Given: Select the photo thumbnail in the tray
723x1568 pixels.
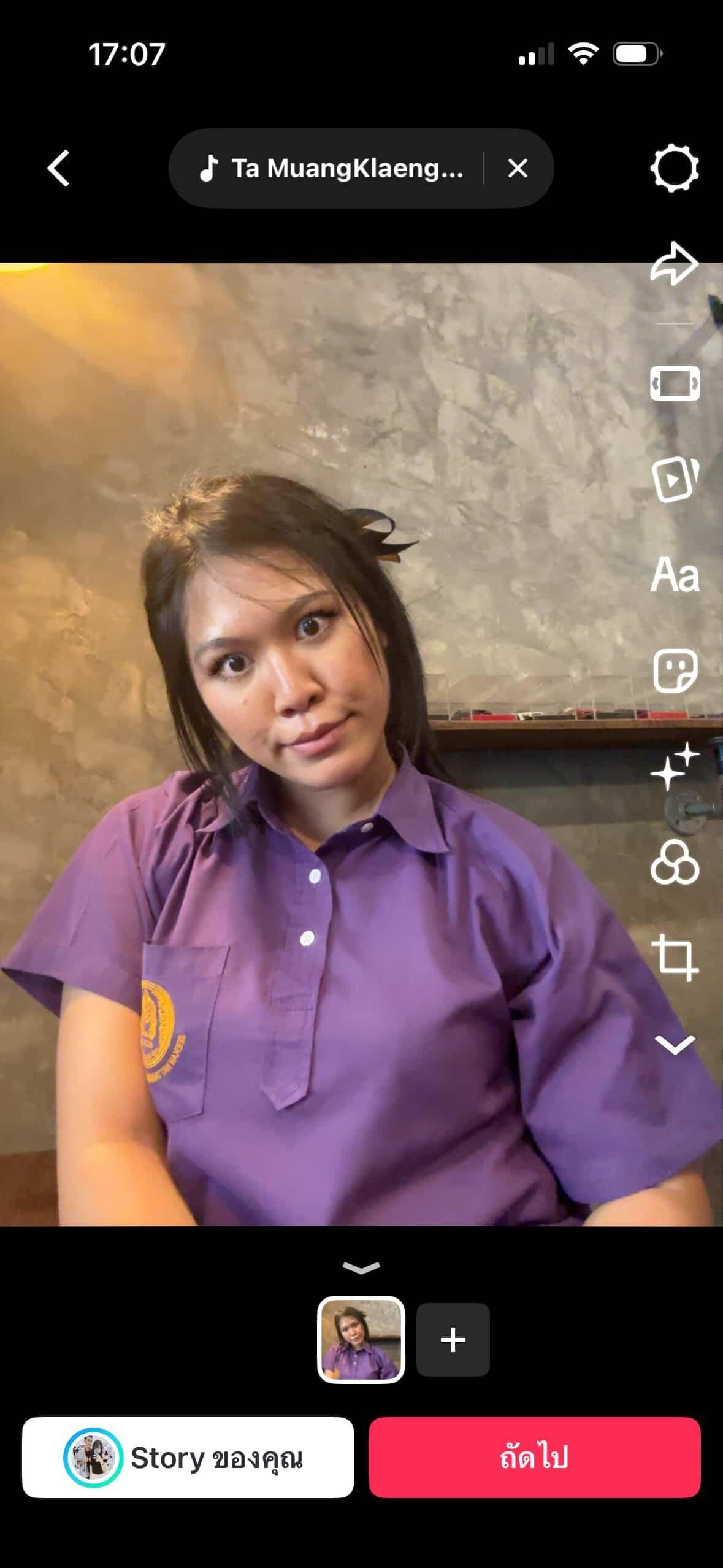Looking at the screenshot, I should 361,1339.
